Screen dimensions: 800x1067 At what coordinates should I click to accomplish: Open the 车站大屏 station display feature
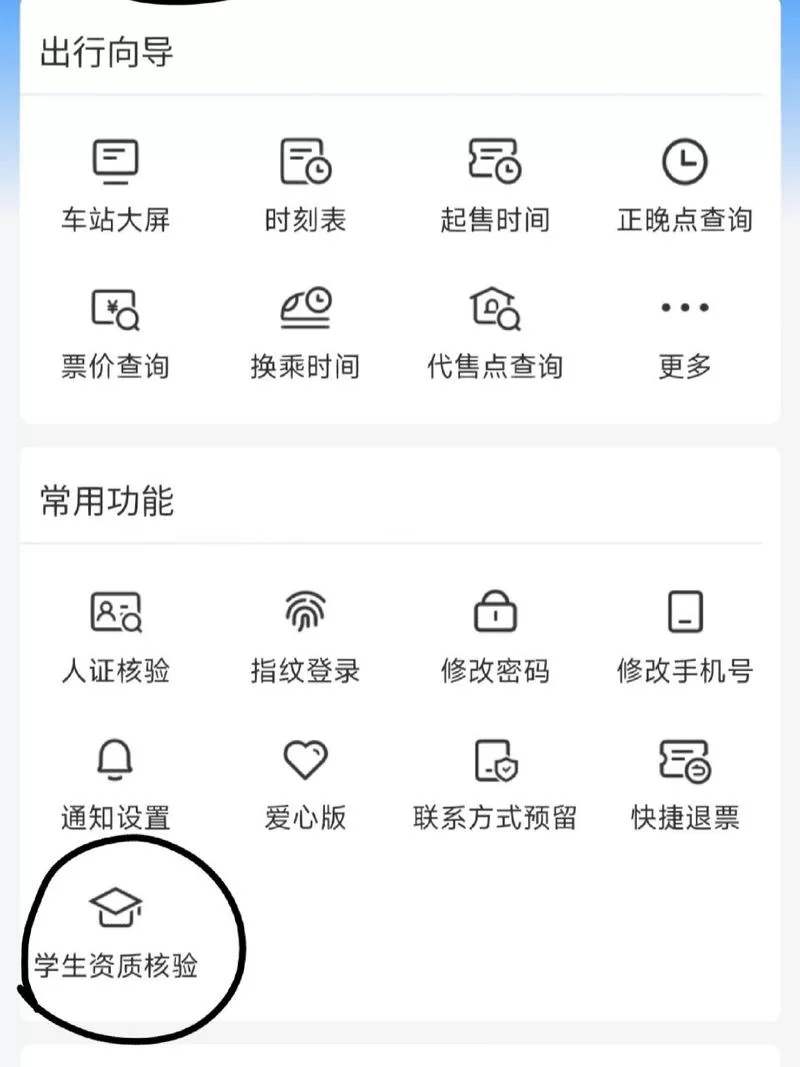pos(115,185)
